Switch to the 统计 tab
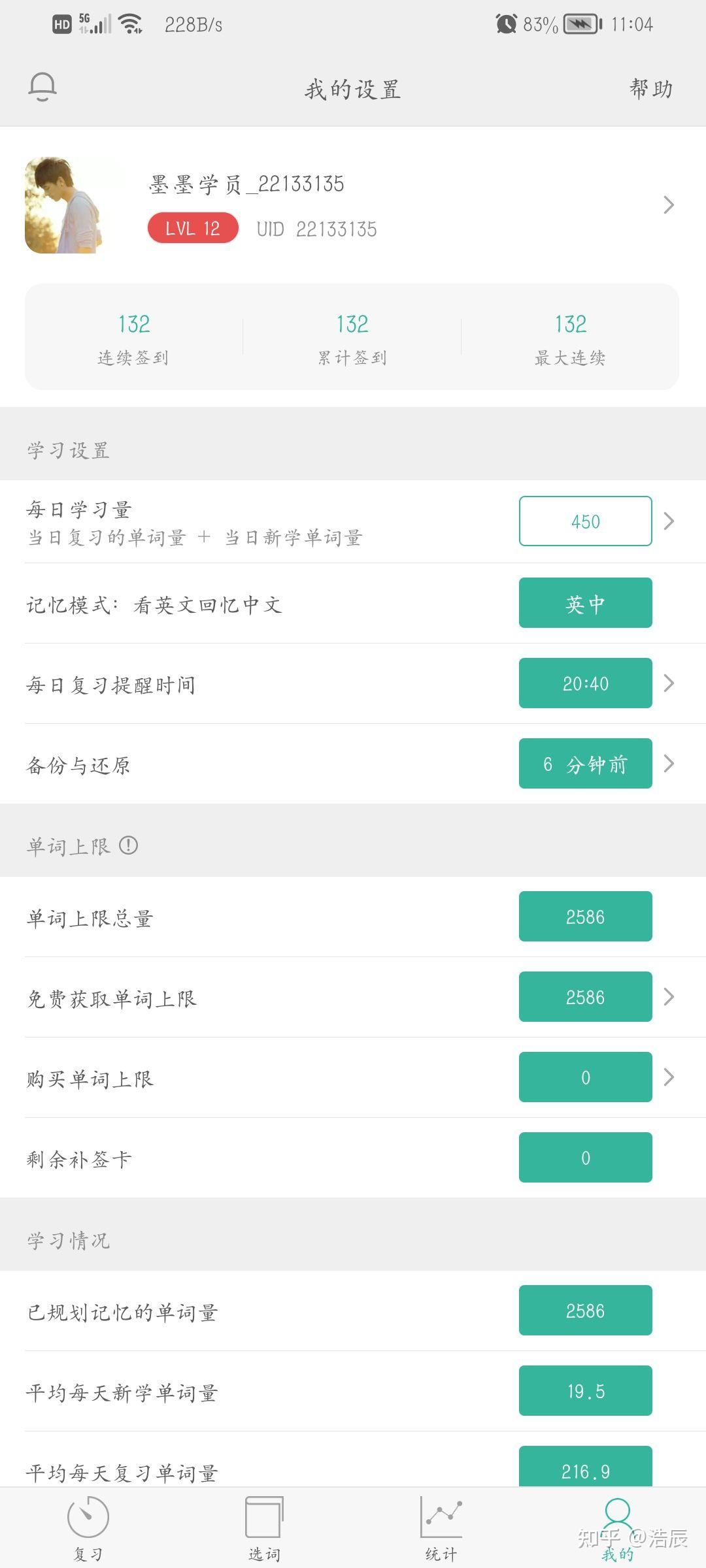 (441, 1528)
